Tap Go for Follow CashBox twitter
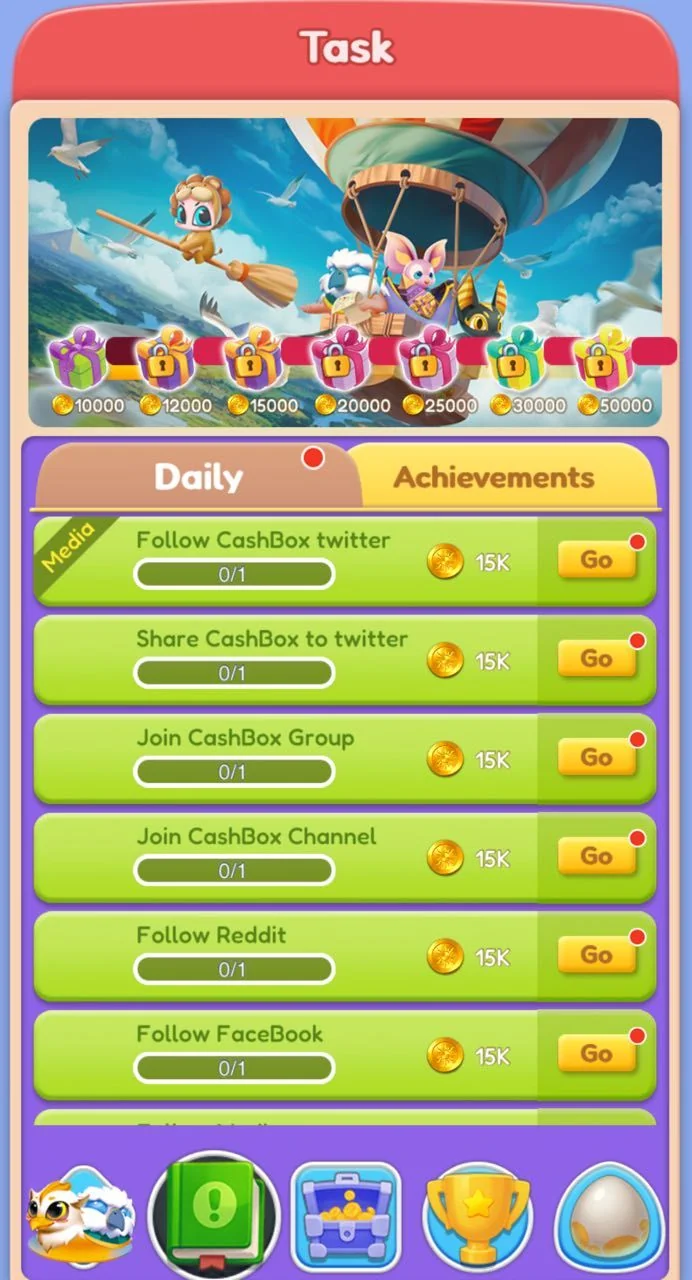 597,560
